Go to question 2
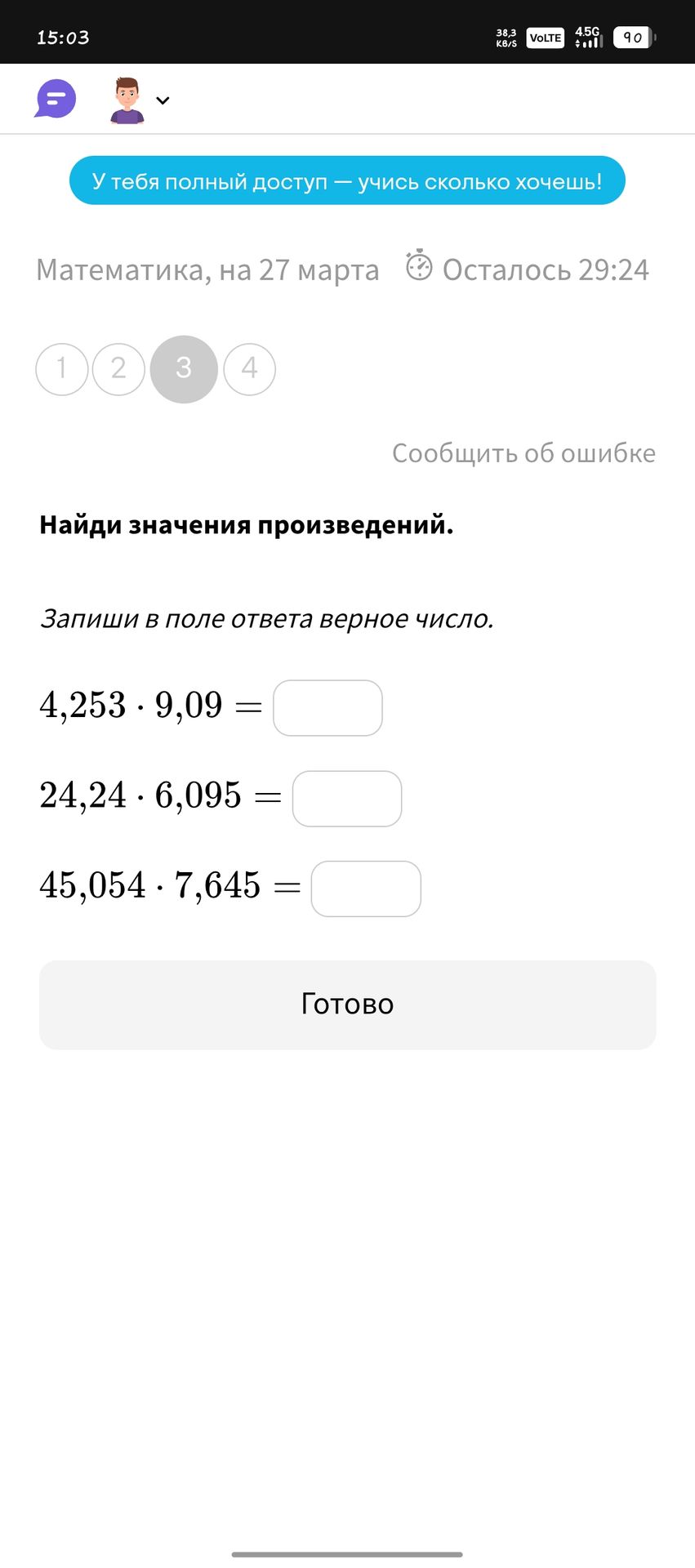The width and height of the screenshot is (695, 1568). click(118, 369)
